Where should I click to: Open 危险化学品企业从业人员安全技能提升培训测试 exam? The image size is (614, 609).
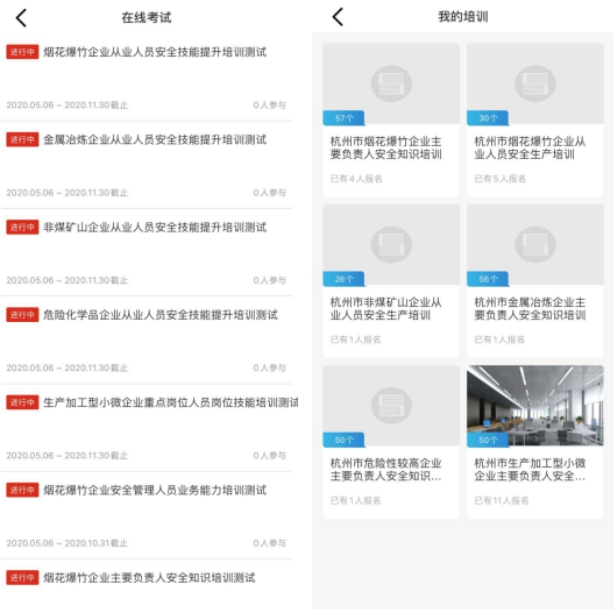tap(146, 340)
